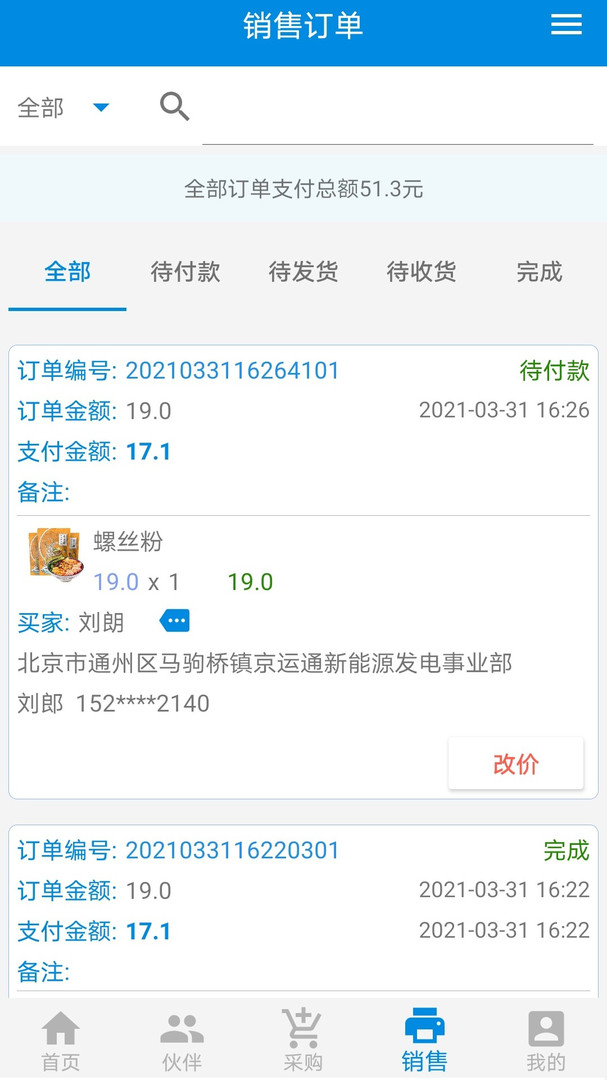The height and width of the screenshot is (1080, 607).
Task: Tap the search magnifier icon
Action: [174, 107]
